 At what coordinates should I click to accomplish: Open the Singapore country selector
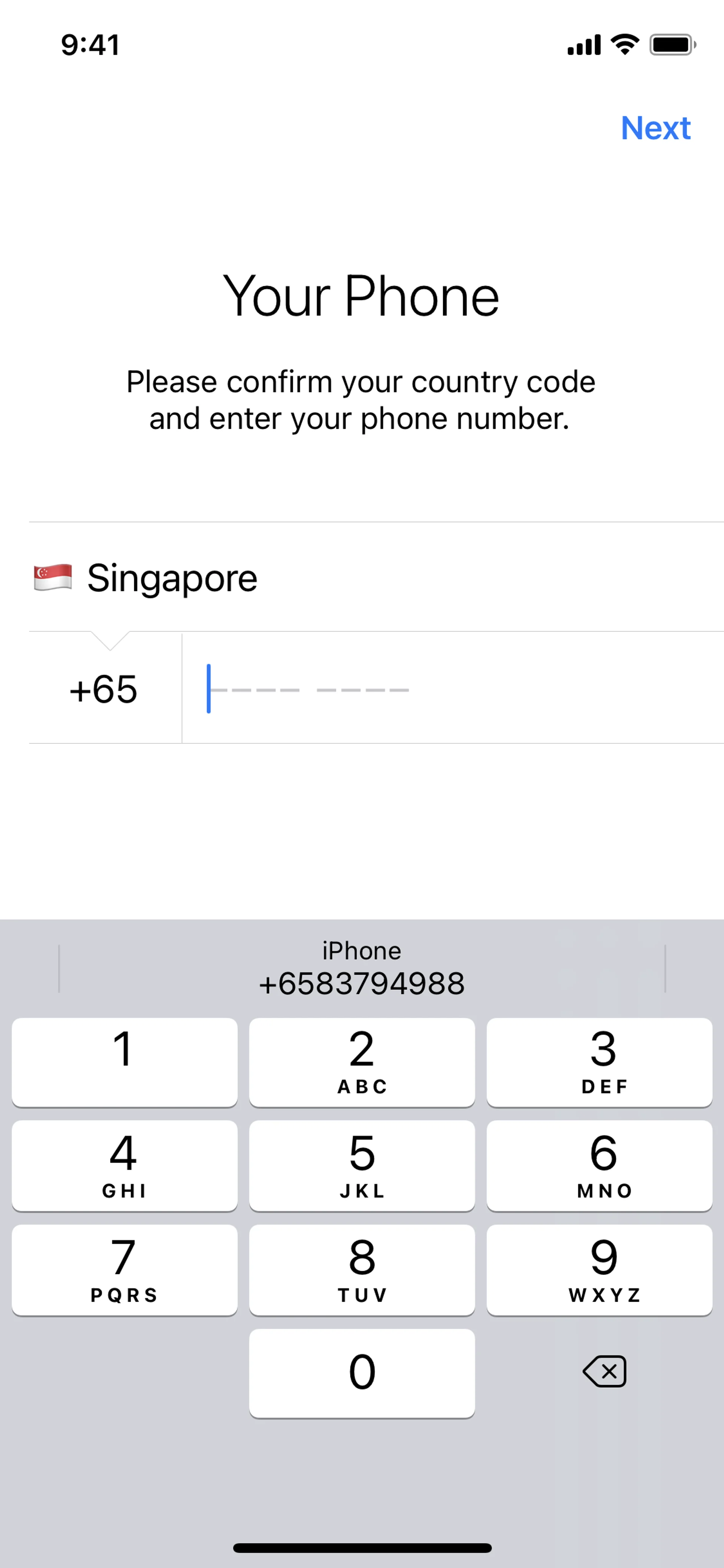173,577
